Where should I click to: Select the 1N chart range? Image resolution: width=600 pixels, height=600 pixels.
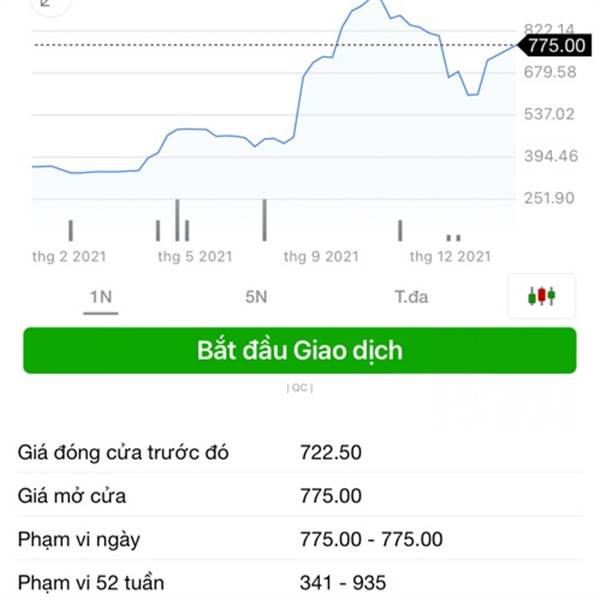101,297
